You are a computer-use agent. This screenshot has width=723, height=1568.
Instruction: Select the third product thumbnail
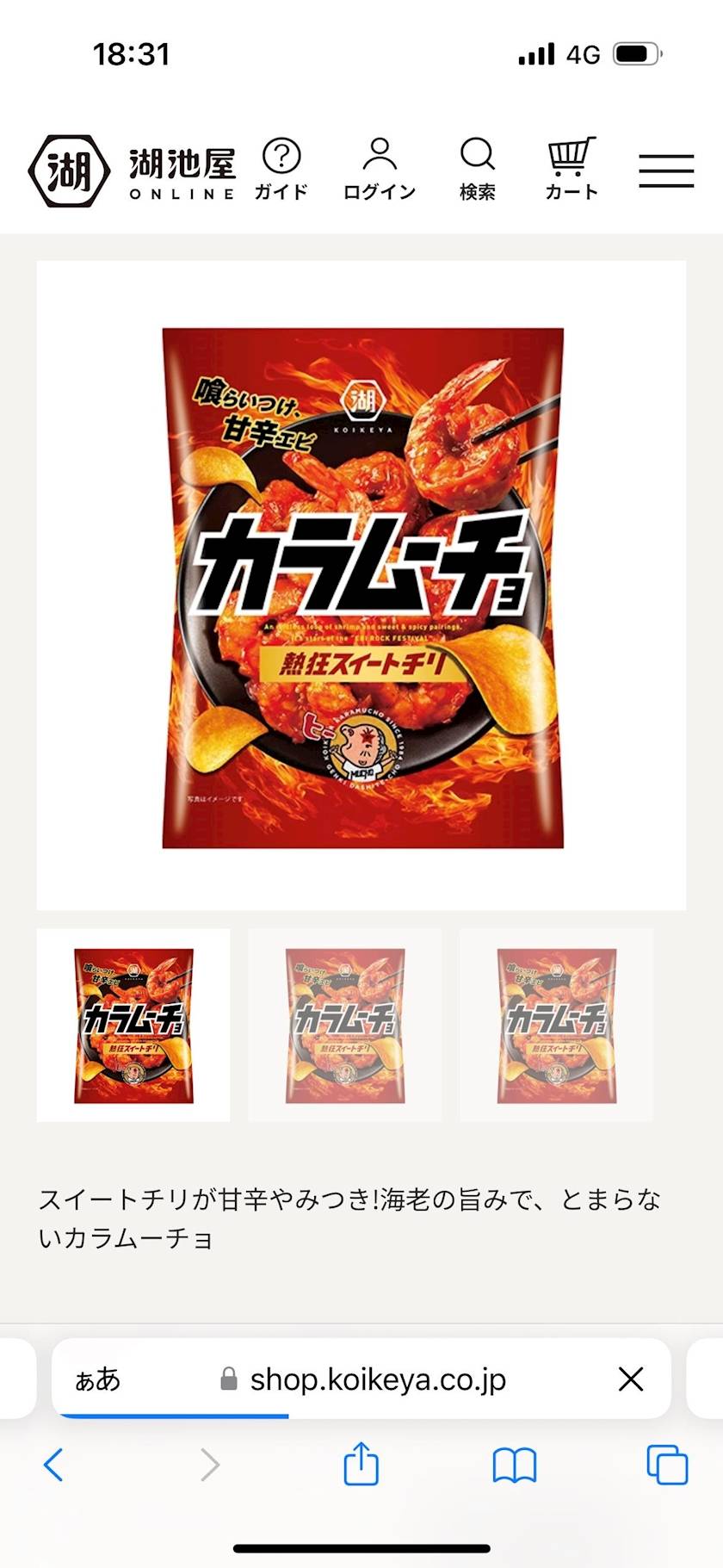(556, 1025)
